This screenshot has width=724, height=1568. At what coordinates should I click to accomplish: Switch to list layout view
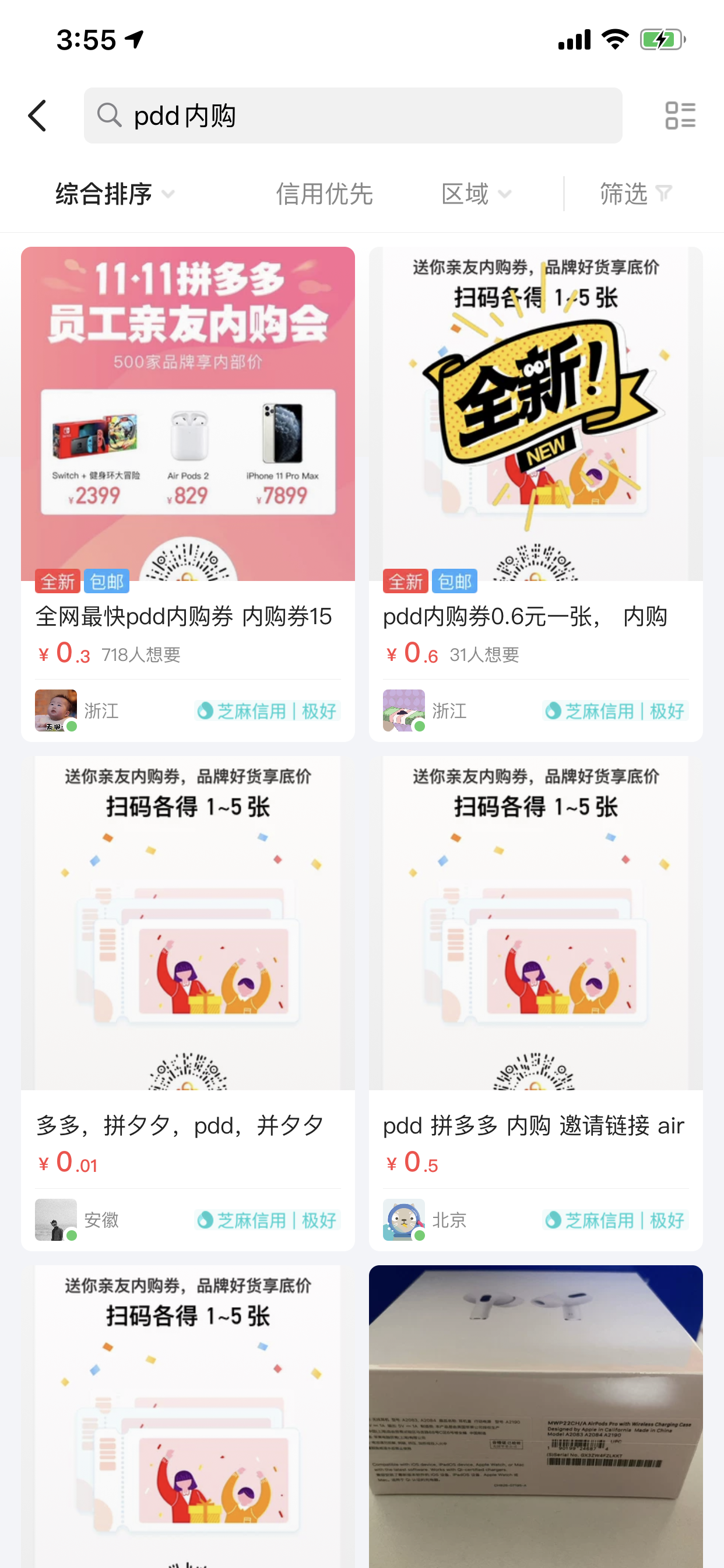(680, 116)
